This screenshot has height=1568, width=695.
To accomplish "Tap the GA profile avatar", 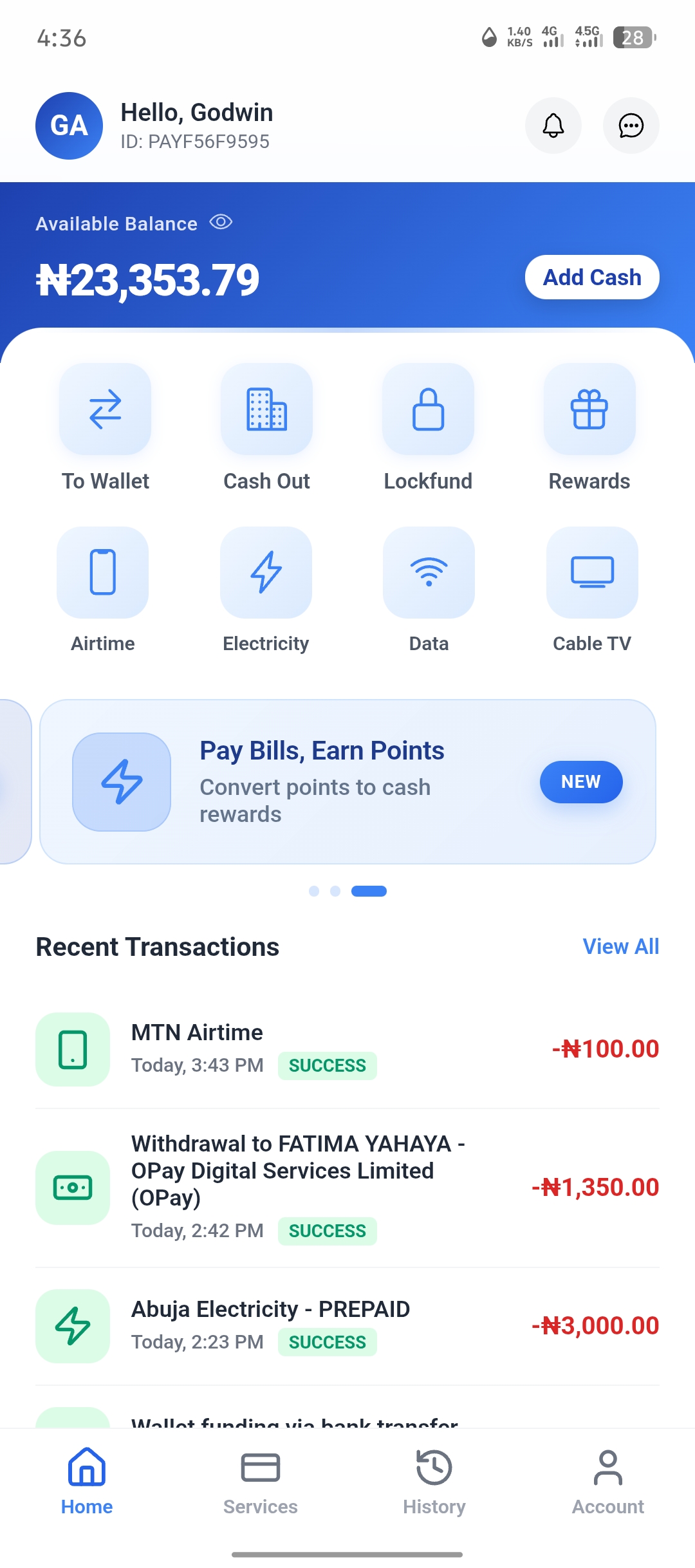I will (x=69, y=126).
